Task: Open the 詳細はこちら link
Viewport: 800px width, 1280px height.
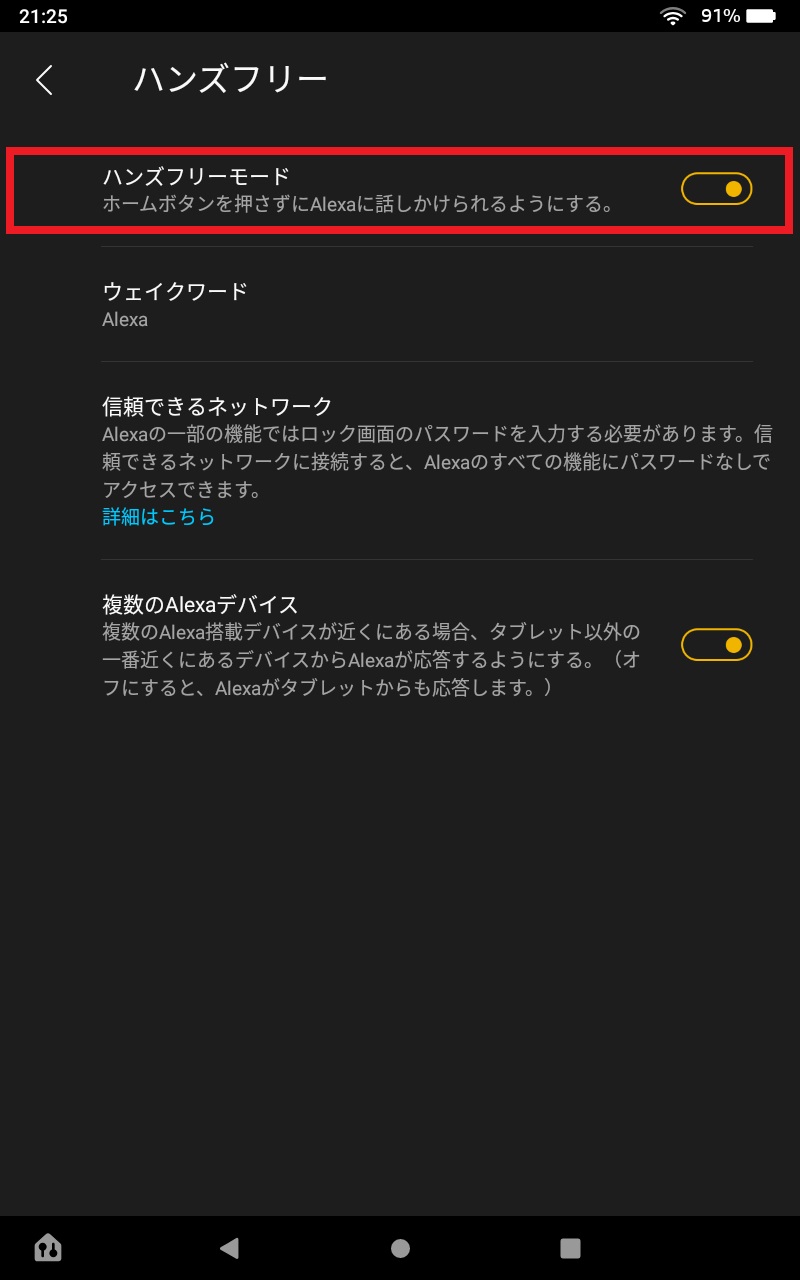Action: click(158, 517)
